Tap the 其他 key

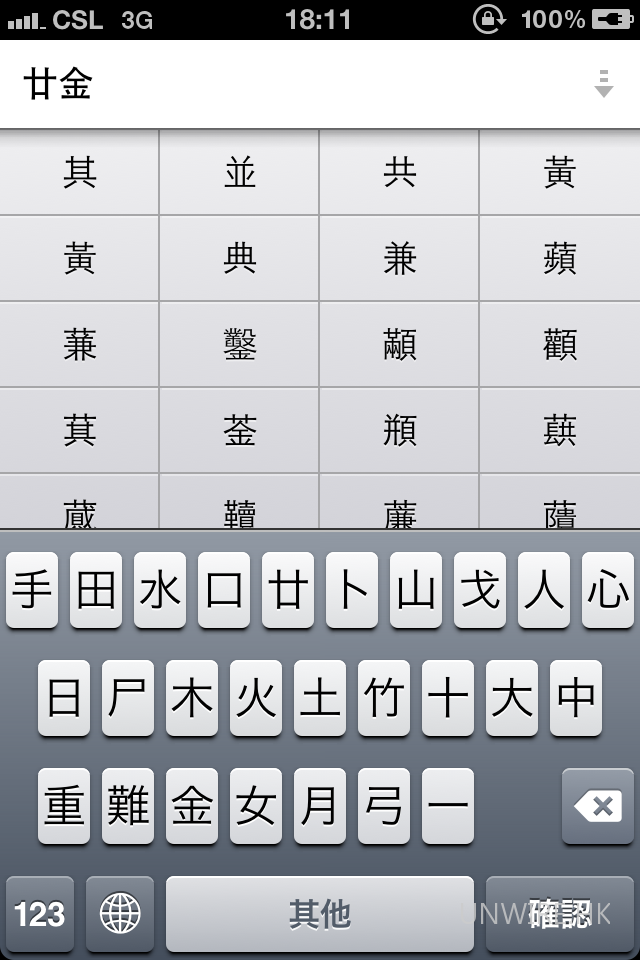pyautogui.click(x=320, y=914)
